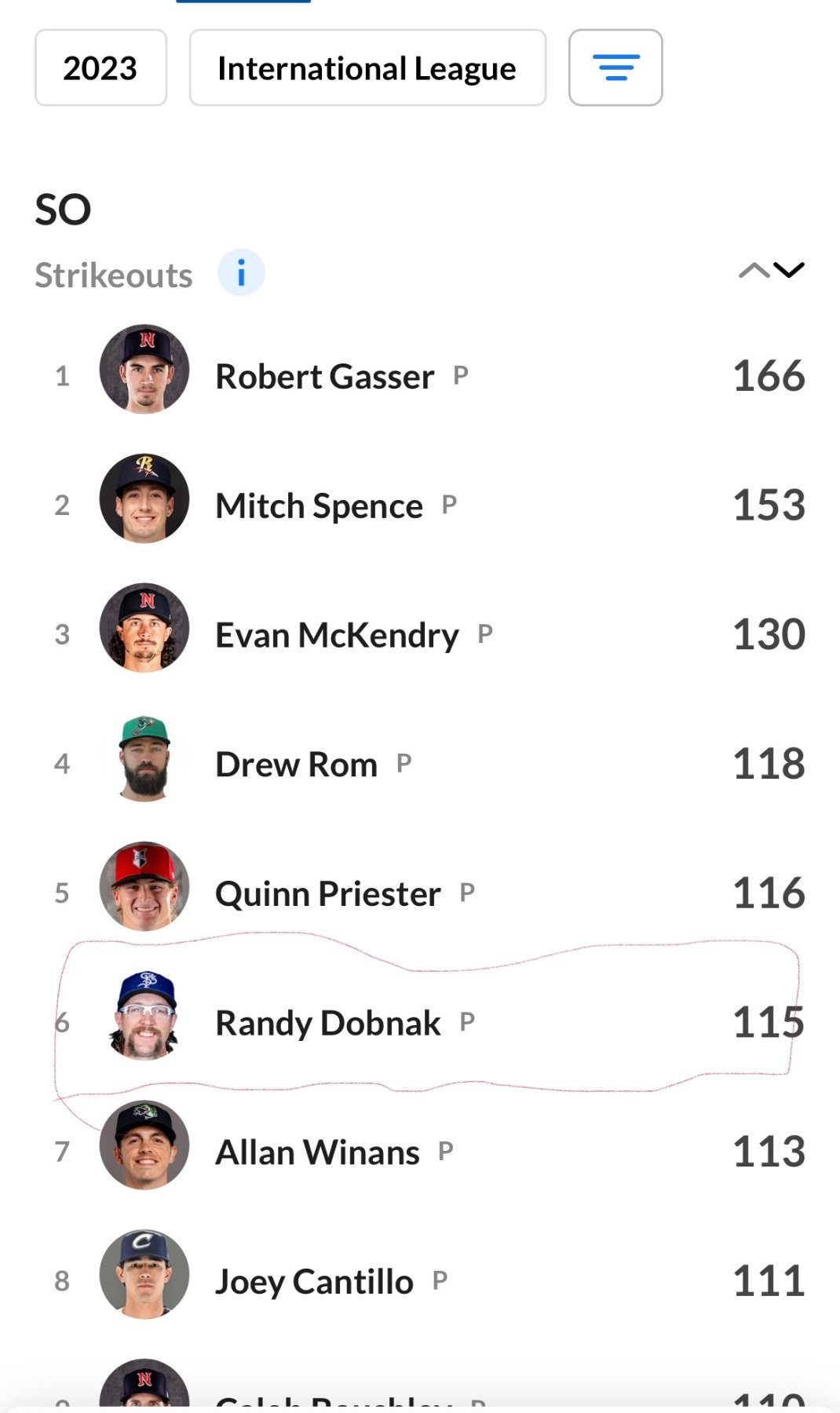View Evan McKendry's profile
The width and height of the screenshot is (840, 1413).
click(336, 635)
